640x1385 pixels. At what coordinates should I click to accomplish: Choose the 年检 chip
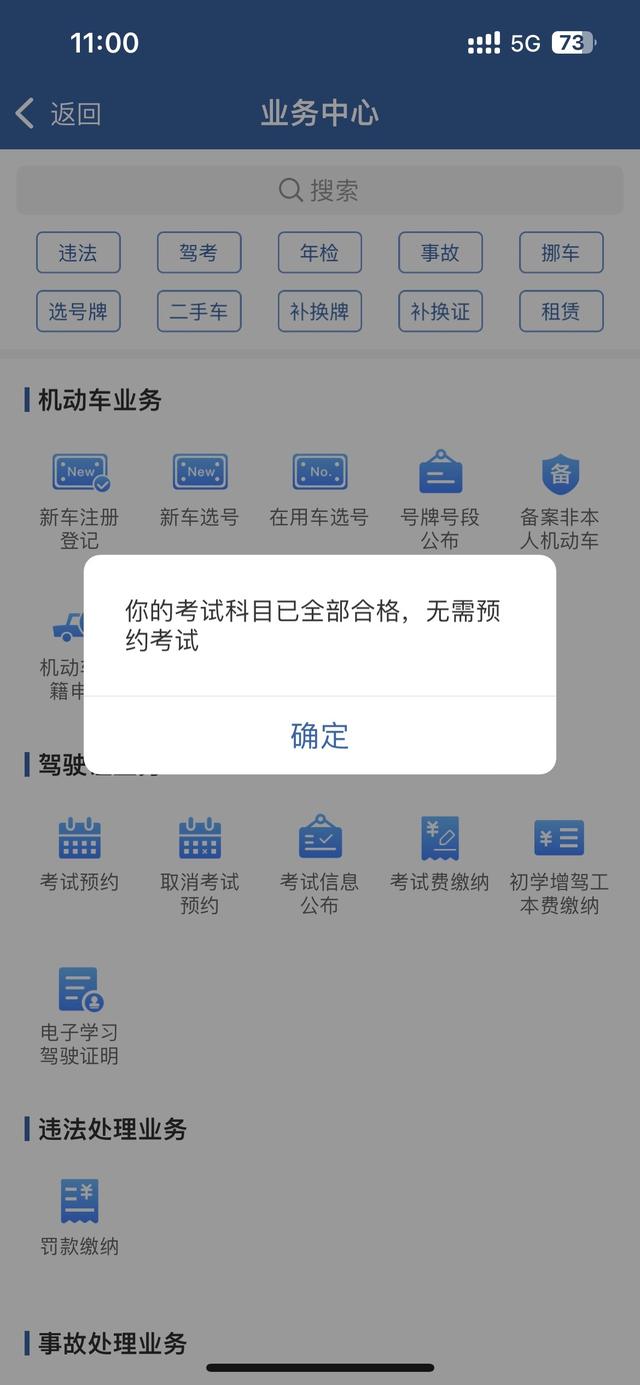point(319,253)
